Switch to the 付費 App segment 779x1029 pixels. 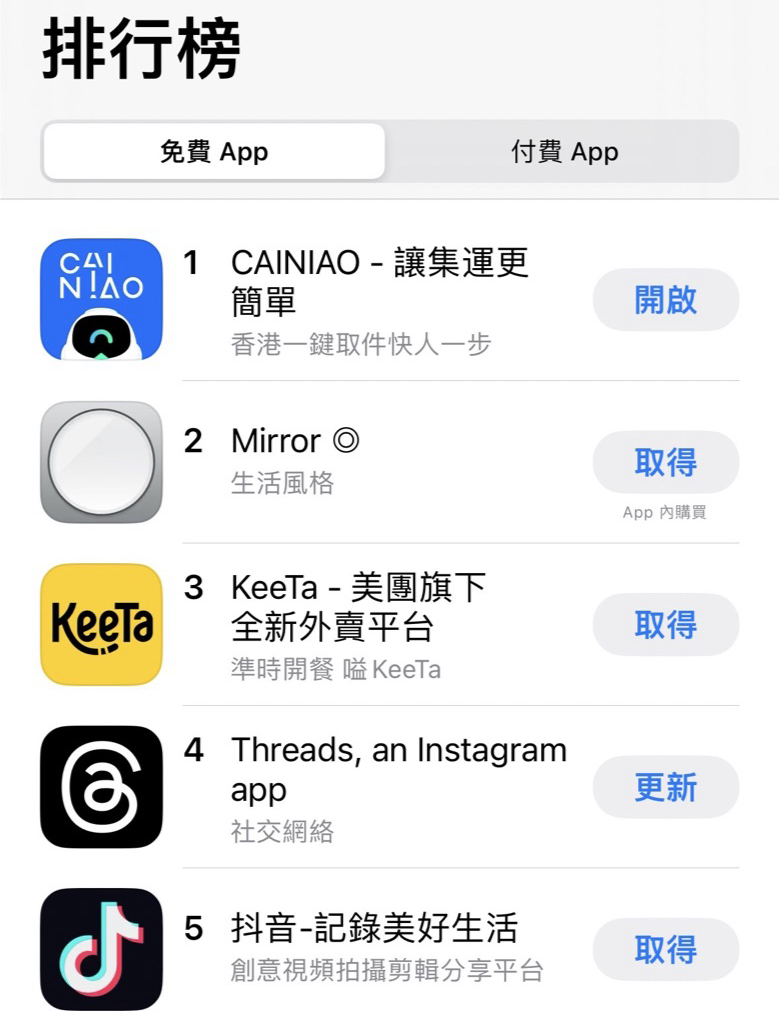tap(564, 152)
